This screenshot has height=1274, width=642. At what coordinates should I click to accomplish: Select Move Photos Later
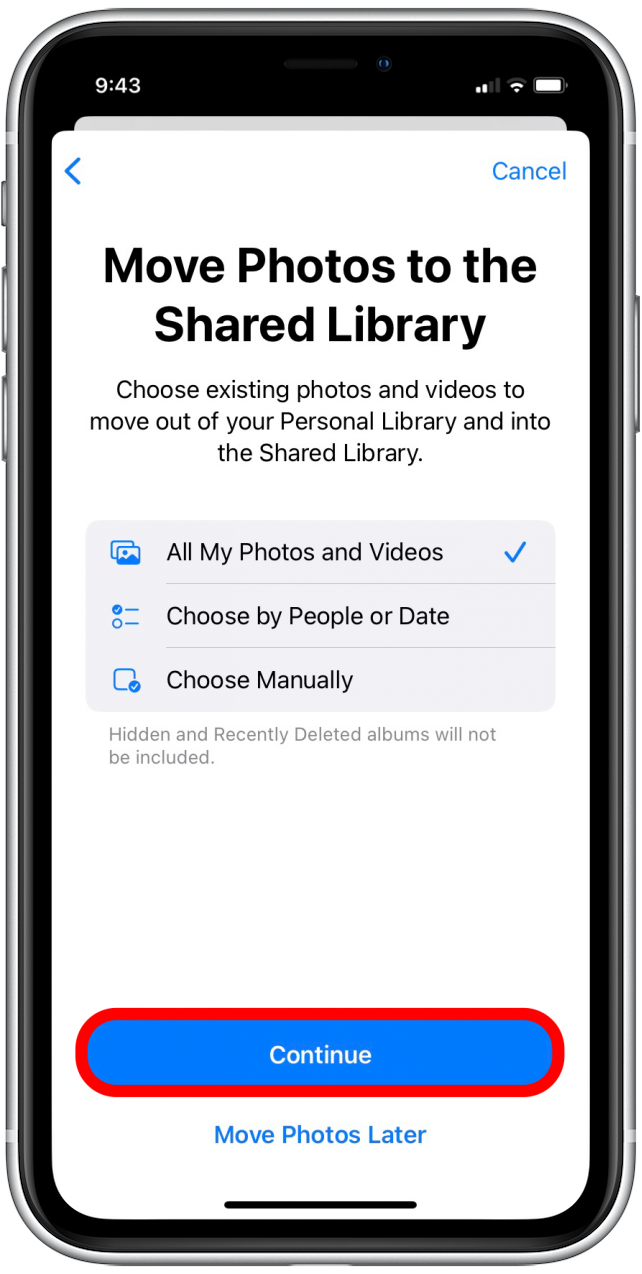(320, 1135)
